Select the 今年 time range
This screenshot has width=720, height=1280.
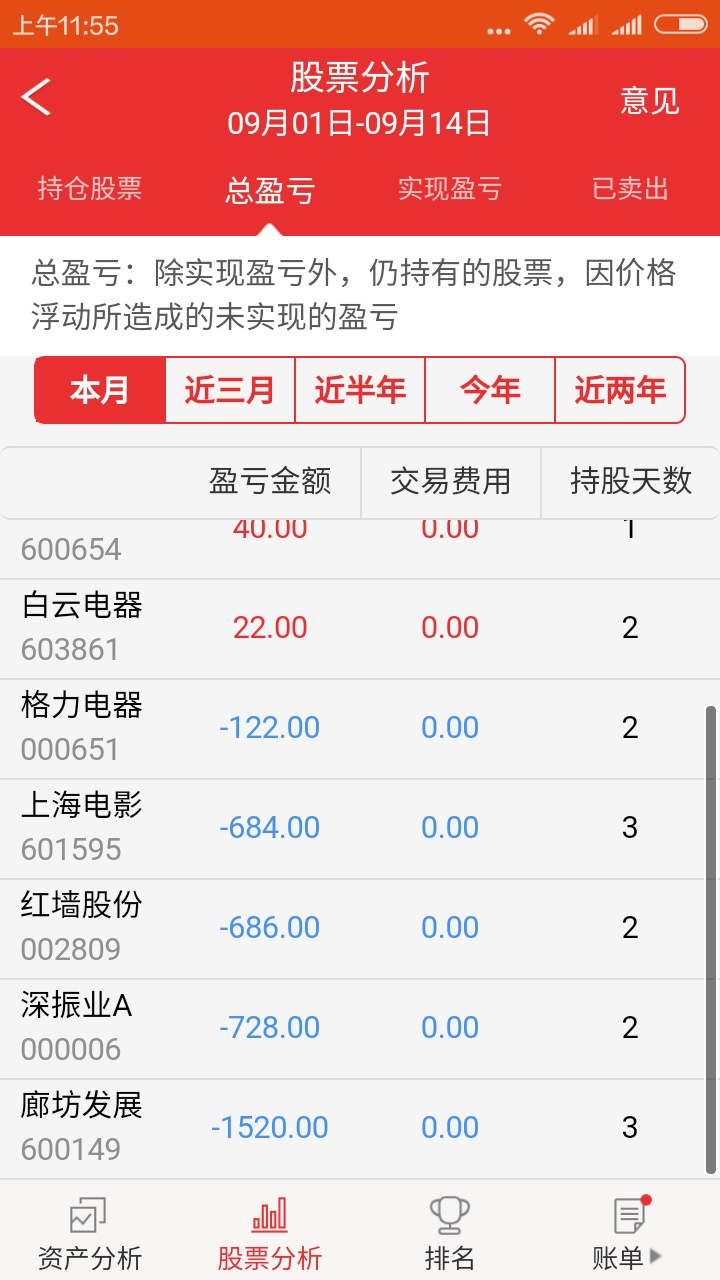(x=490, y=390)
